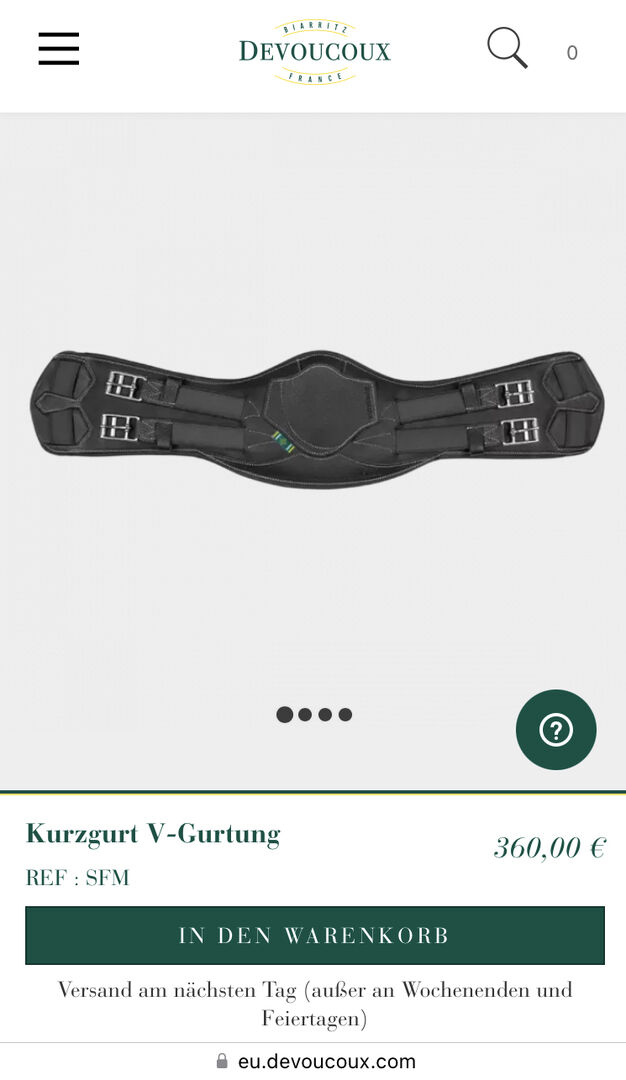This screenshot has height=1080, width=626.
Task: Jump to the last image dot
Action: [345, 714]
